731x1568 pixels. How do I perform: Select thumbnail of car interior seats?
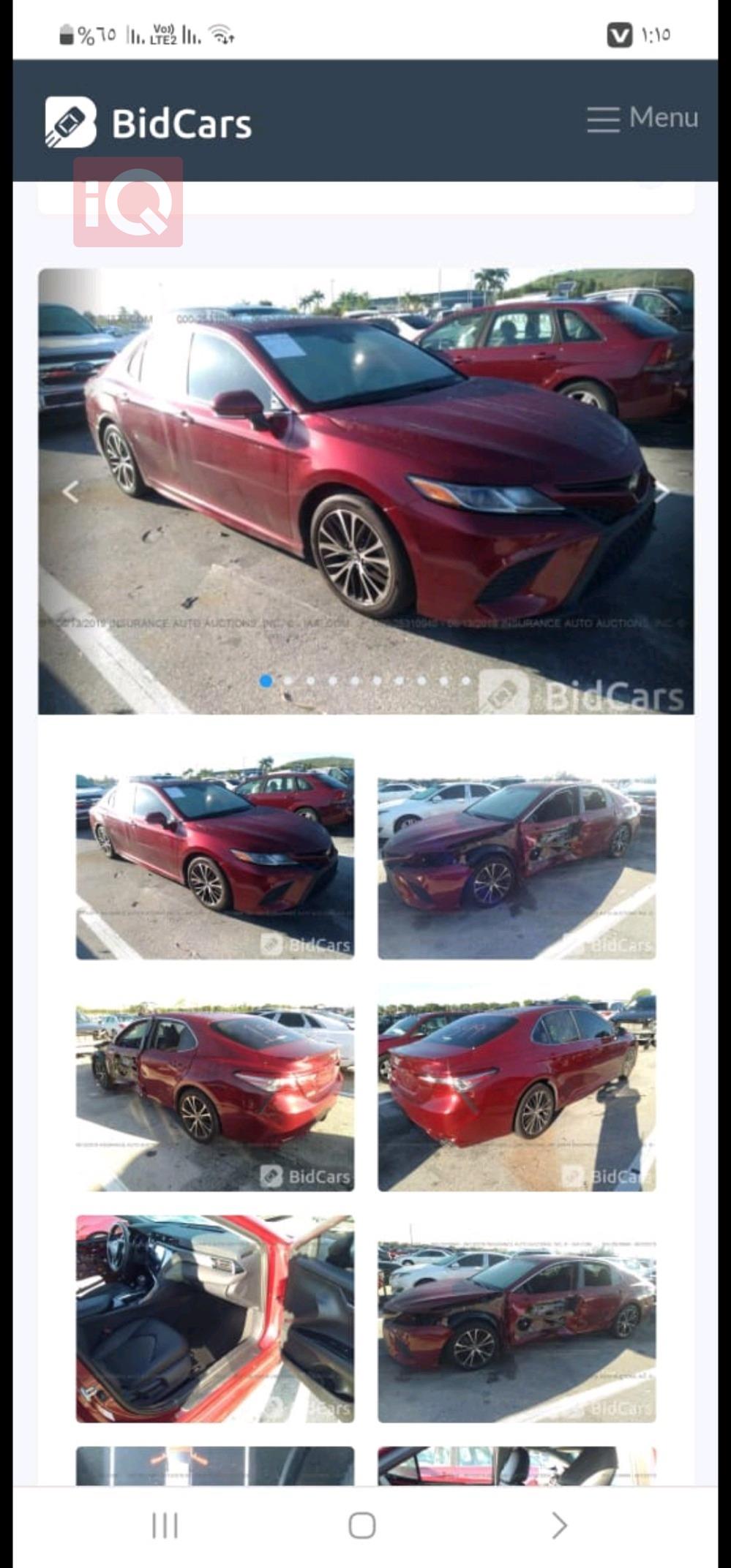coord(215,1319)
